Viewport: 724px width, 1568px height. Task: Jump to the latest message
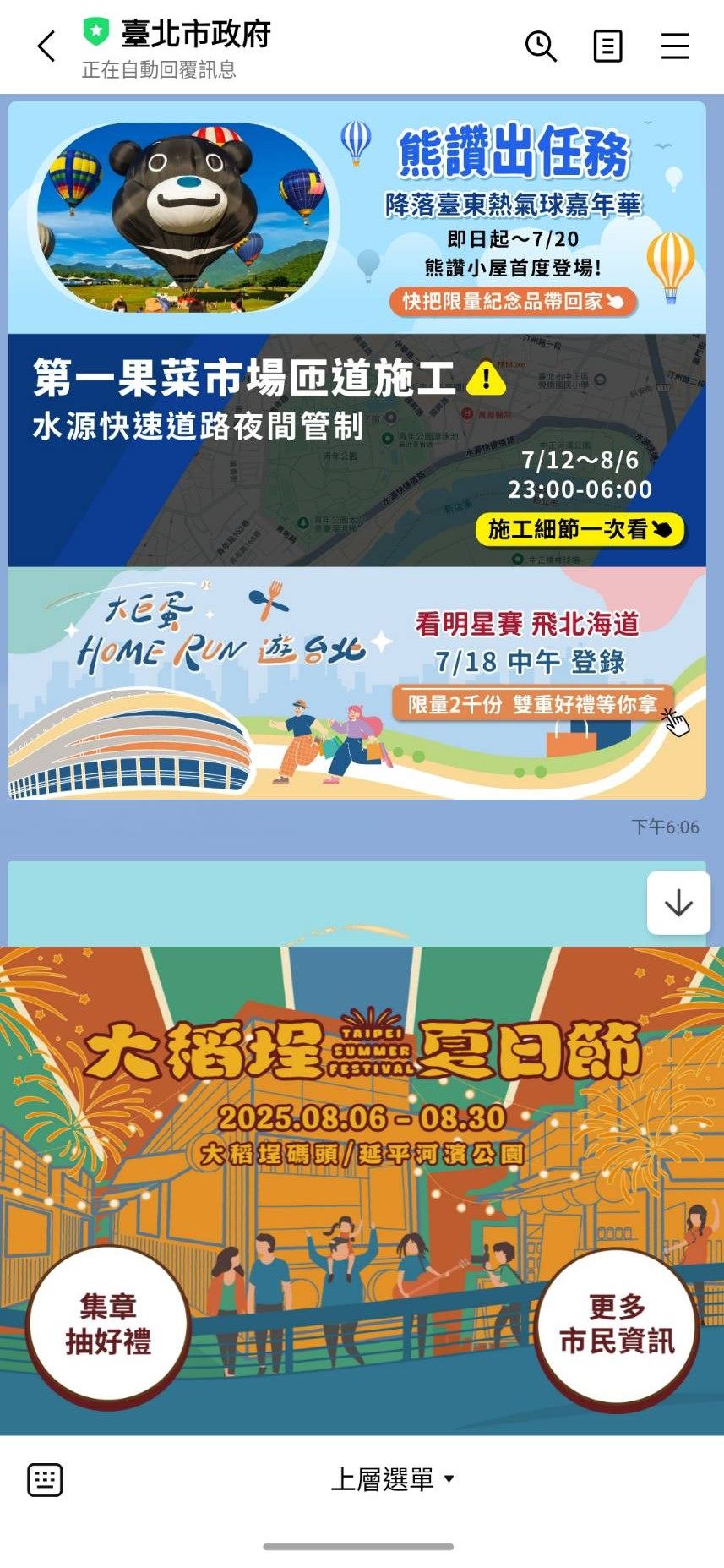678,904
